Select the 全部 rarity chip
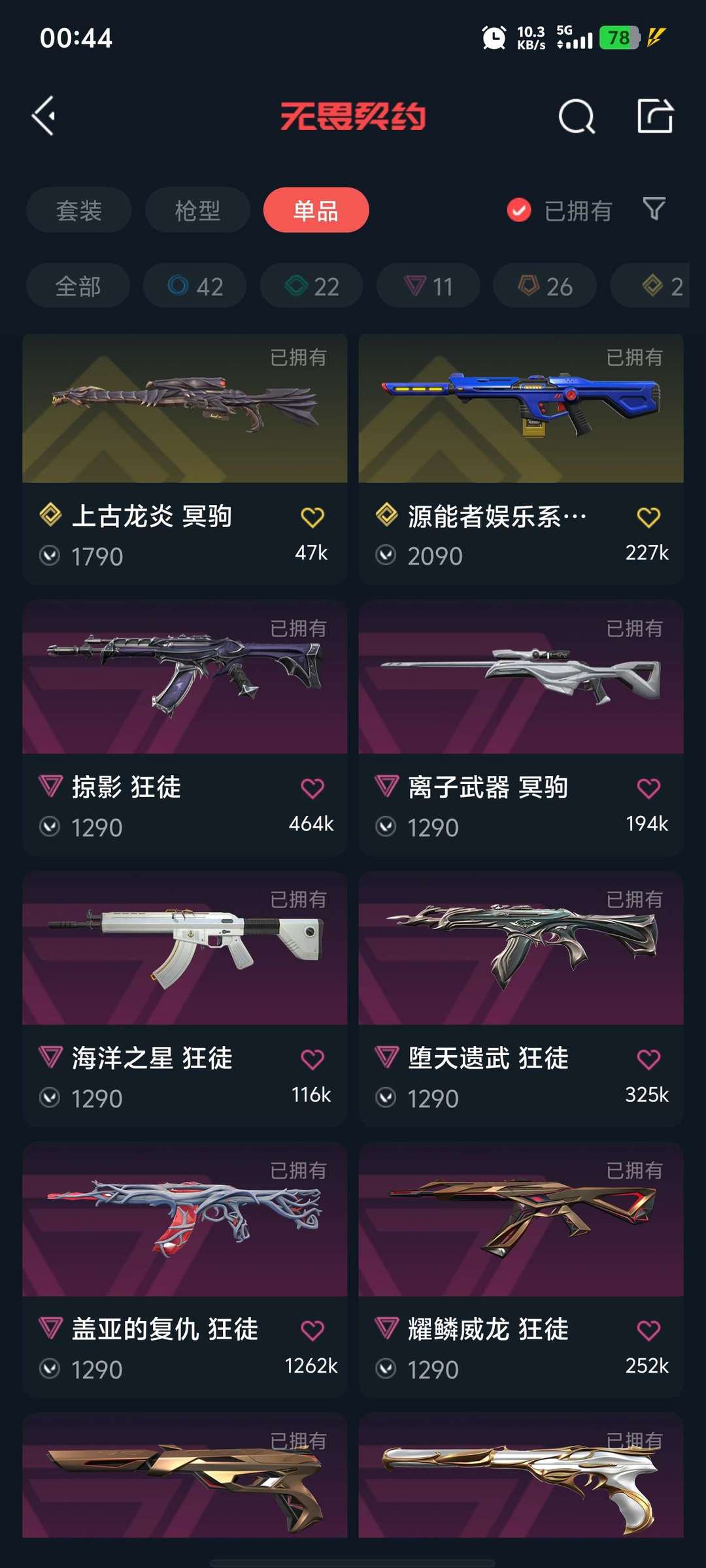 click(78, 286)
